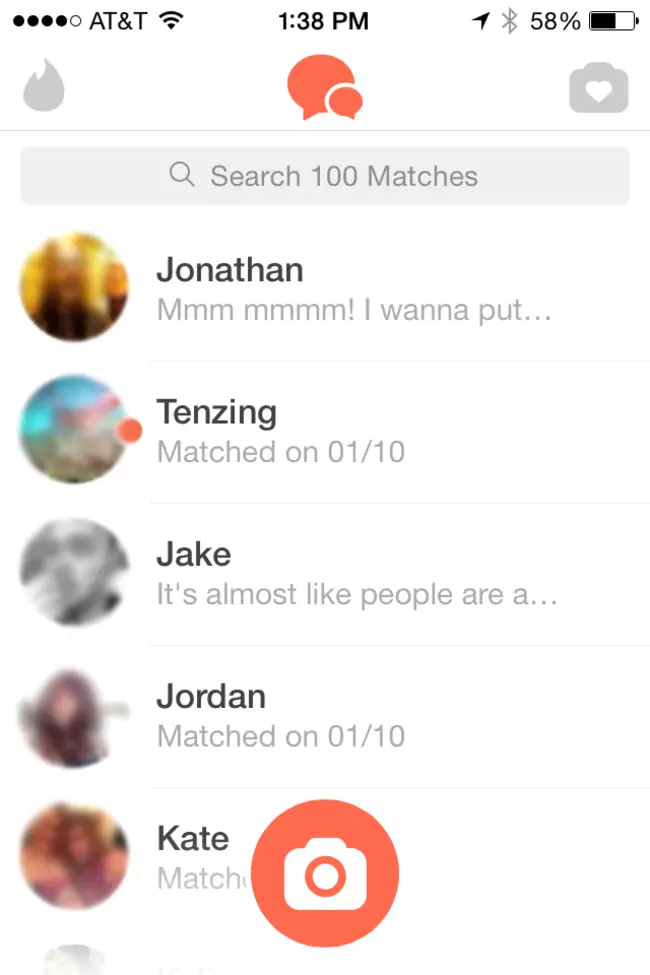
Task: Open the conversation with Jake
Action: coord(353,573)
